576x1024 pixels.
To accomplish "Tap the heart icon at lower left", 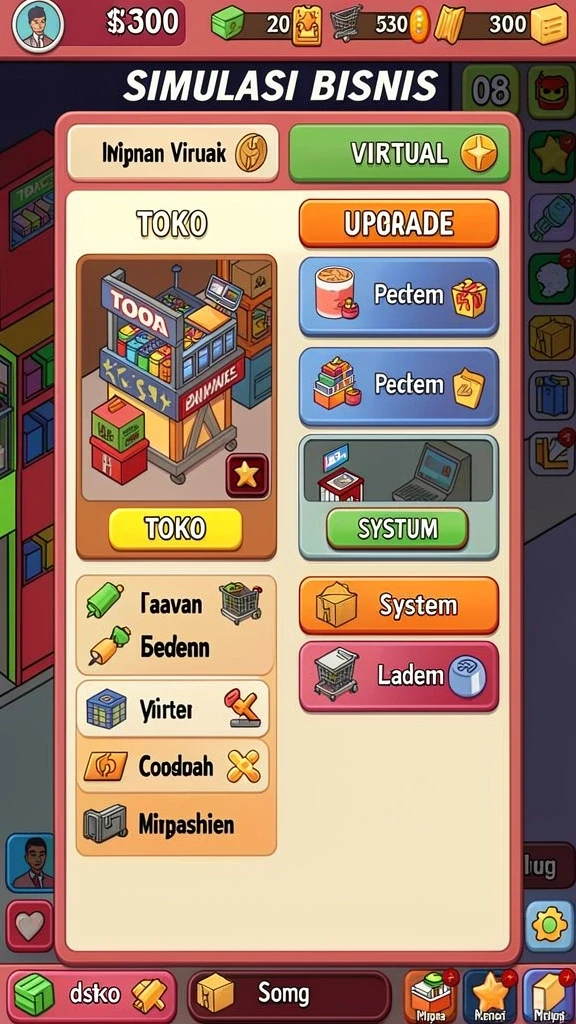I will (x=29, y=925).
